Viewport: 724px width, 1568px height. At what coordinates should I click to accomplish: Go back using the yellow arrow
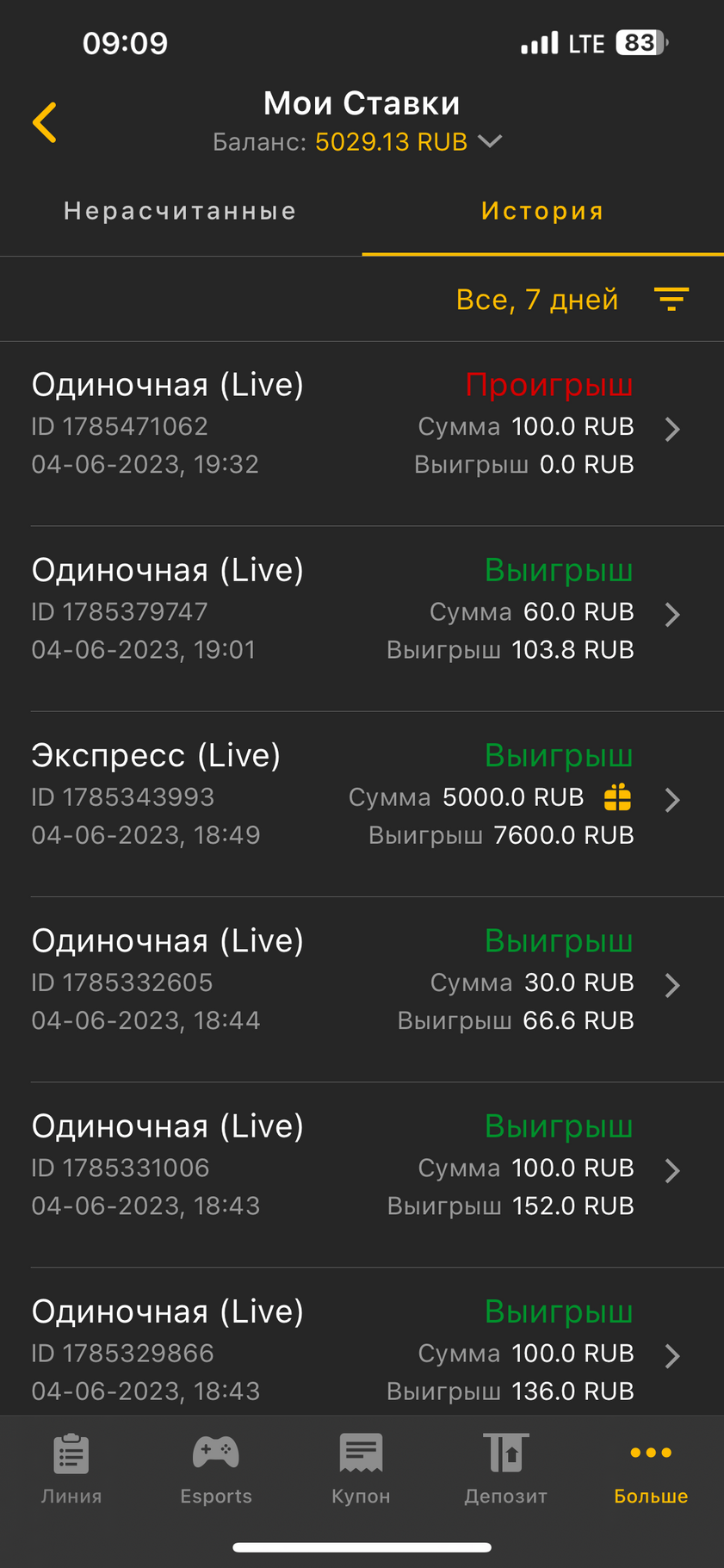click(x=45, y=122)
